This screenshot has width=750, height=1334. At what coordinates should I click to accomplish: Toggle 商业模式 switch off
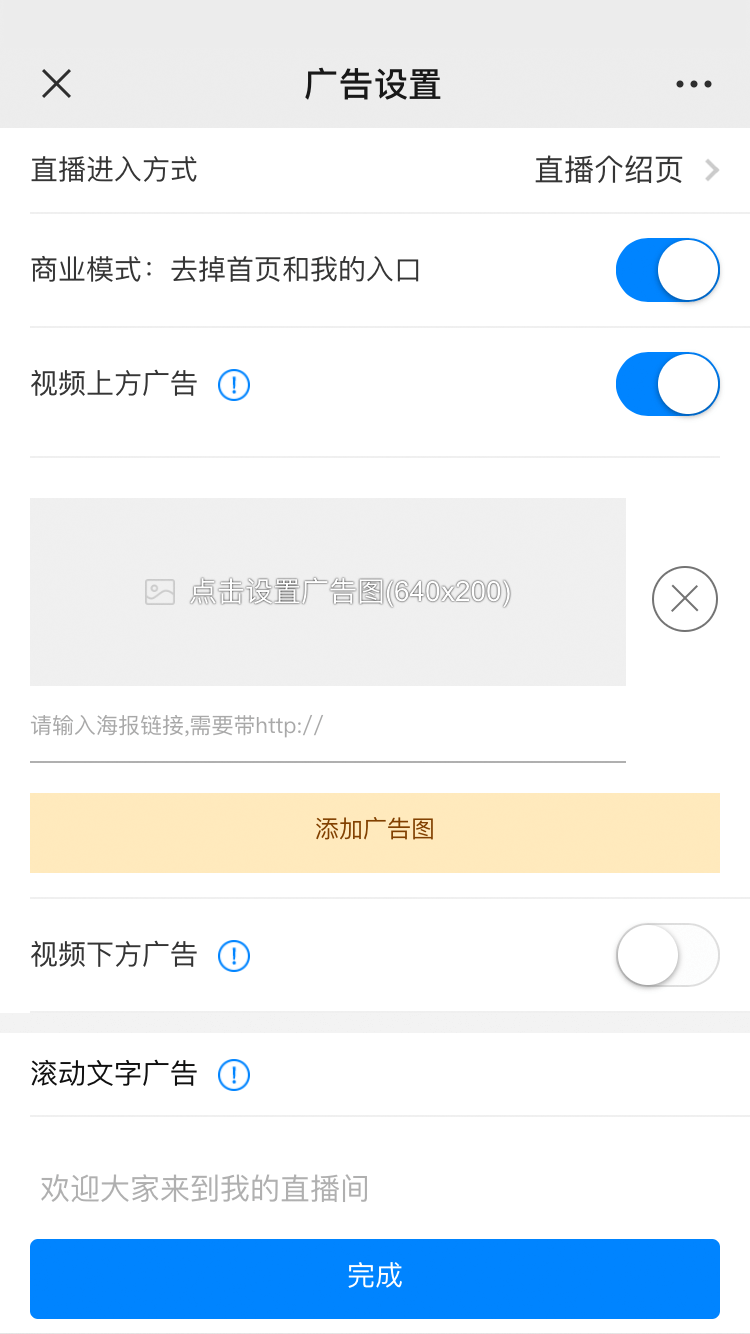(x=668, y=270)
